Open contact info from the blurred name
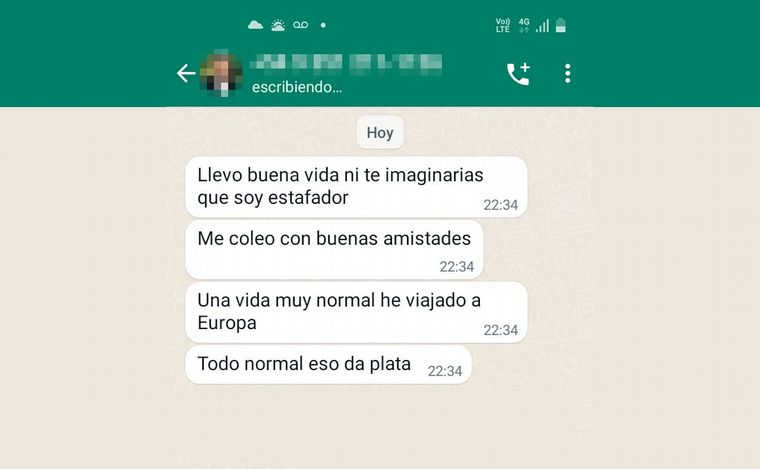Screen dimensions: 760x469 pyautogui.click(x=346, y=62)
